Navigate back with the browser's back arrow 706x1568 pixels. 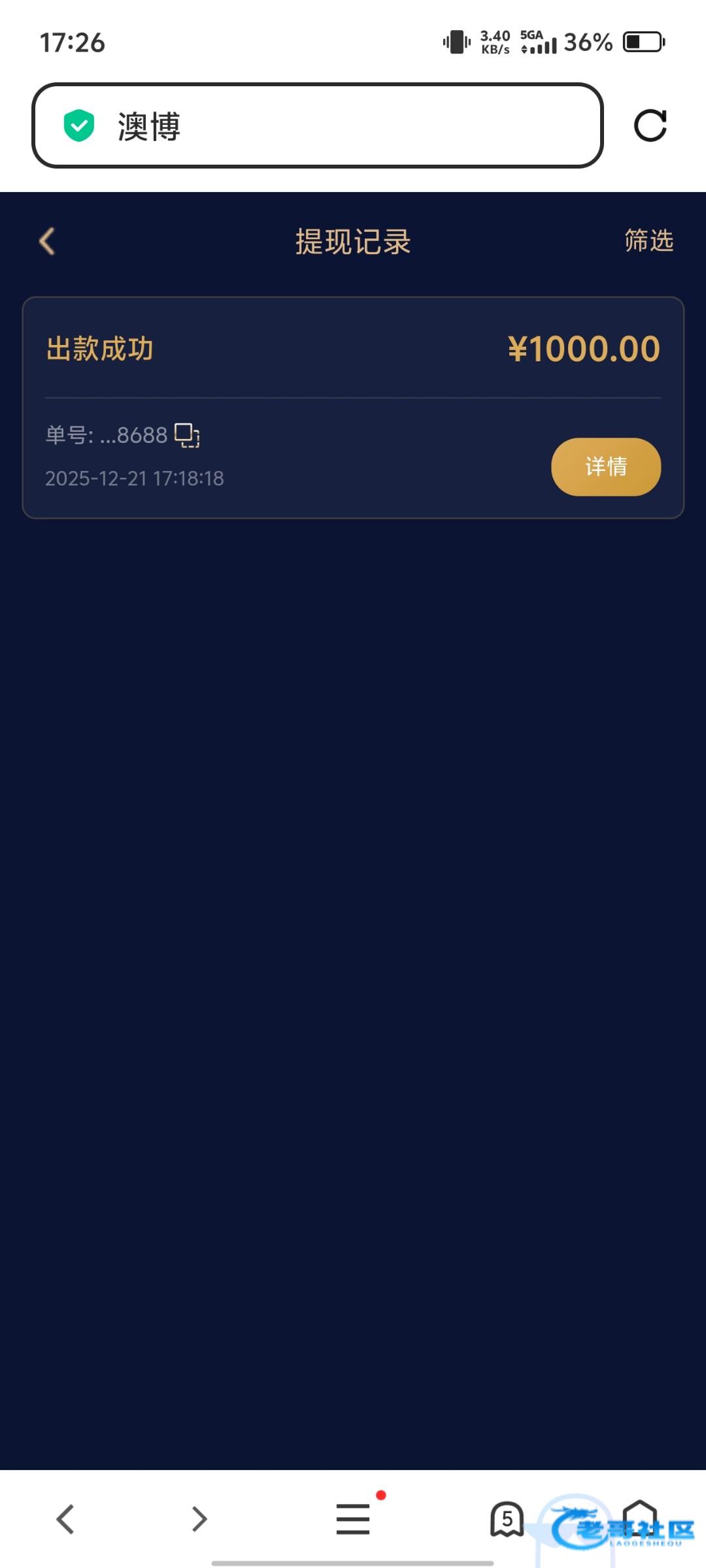(x=65, y=1518)
